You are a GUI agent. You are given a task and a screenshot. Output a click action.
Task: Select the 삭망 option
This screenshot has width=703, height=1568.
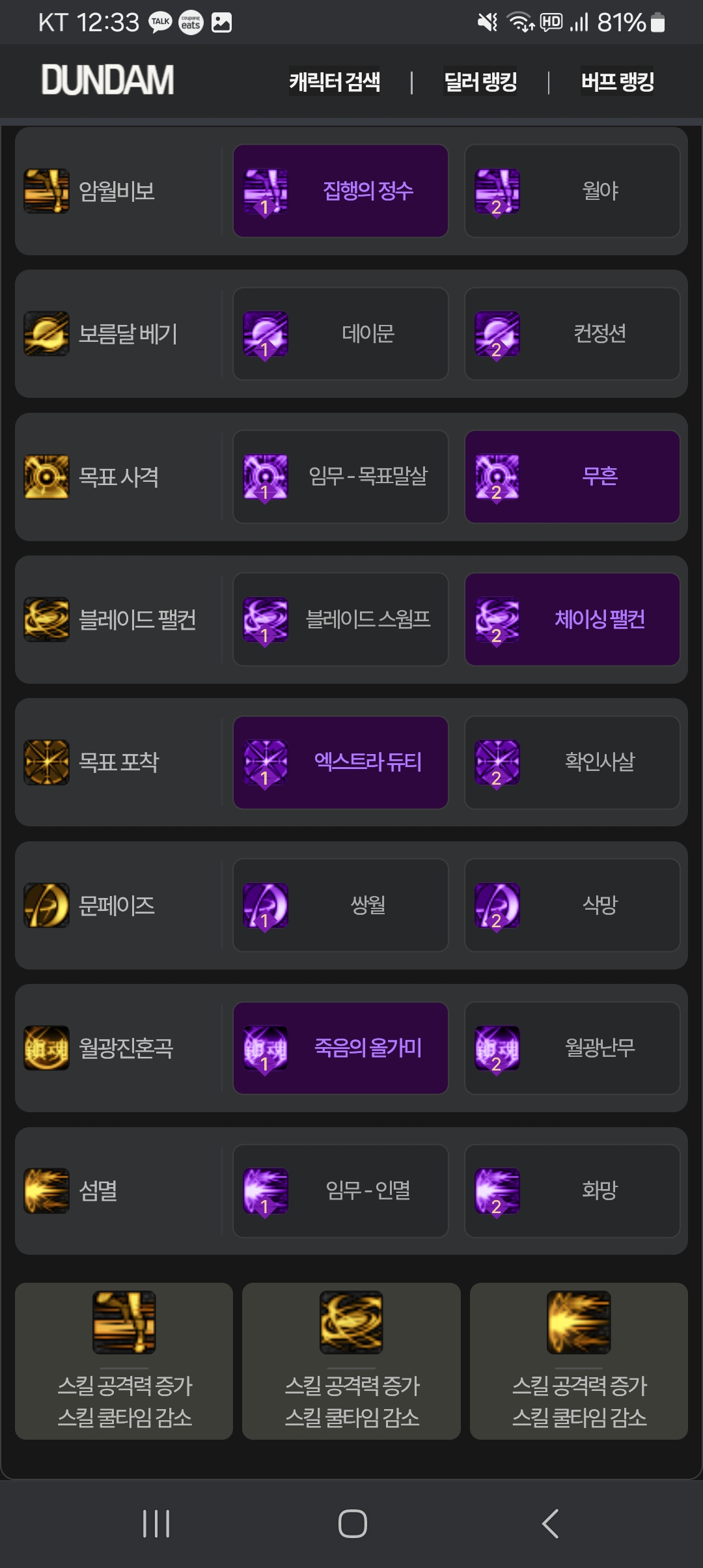point(572,905)
